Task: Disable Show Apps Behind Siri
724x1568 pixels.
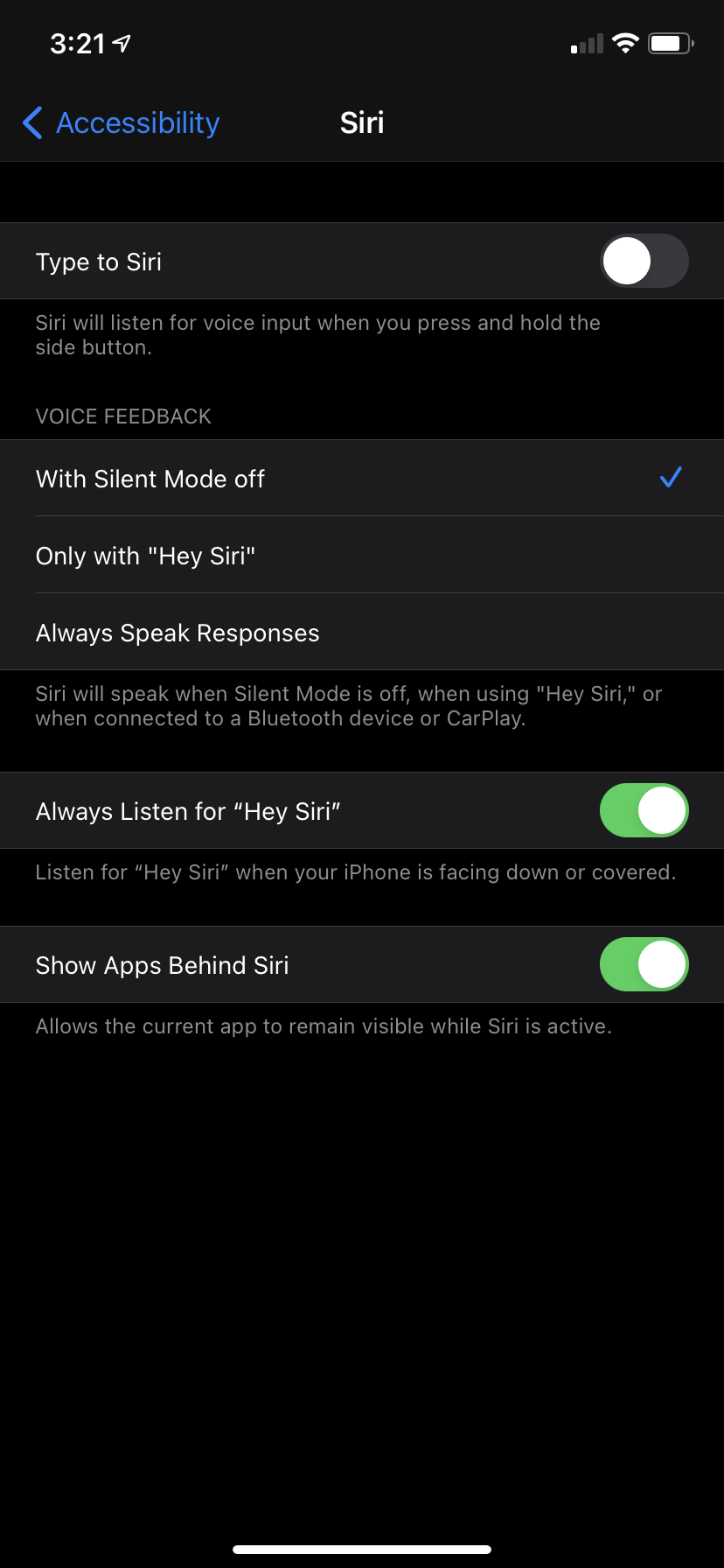Action: (644, 964)
